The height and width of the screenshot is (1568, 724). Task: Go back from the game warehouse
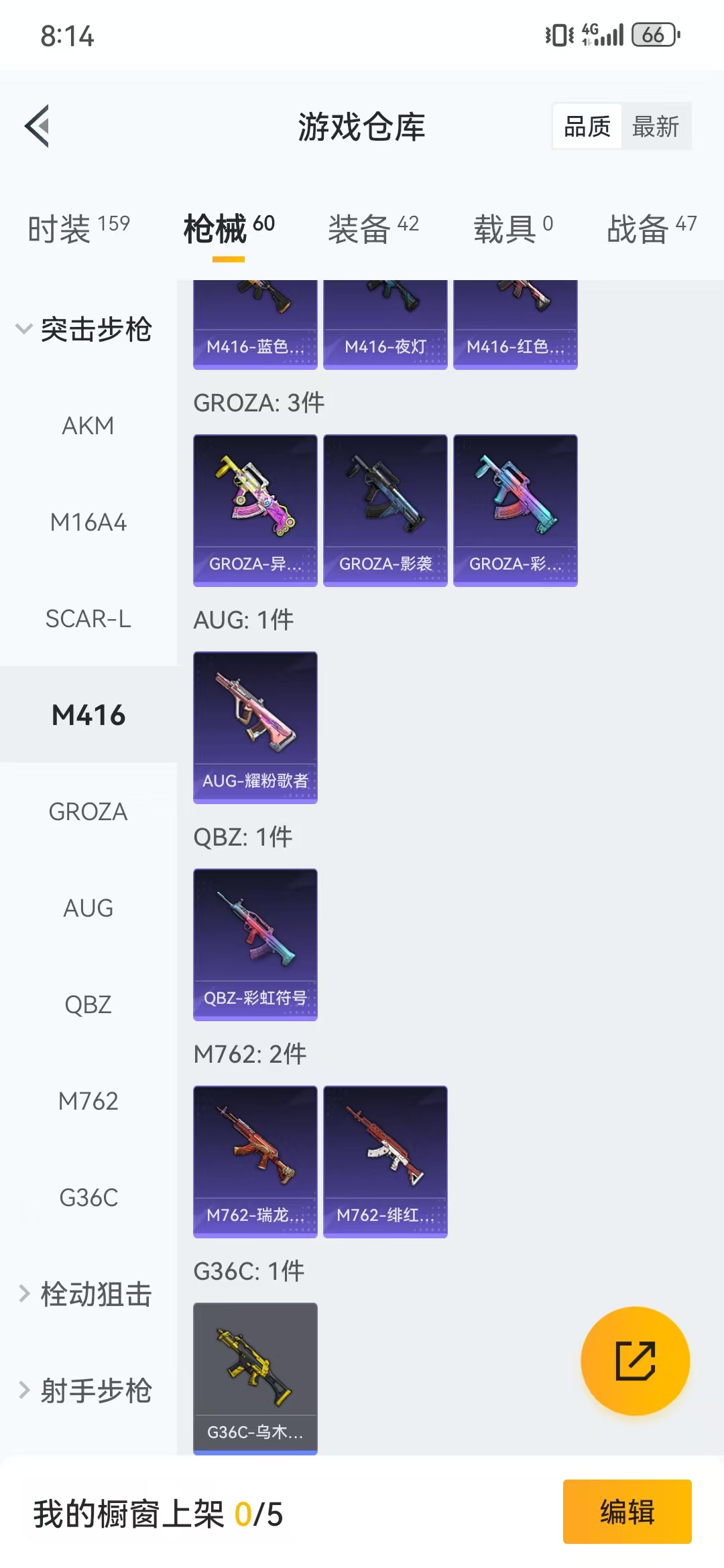38,126
